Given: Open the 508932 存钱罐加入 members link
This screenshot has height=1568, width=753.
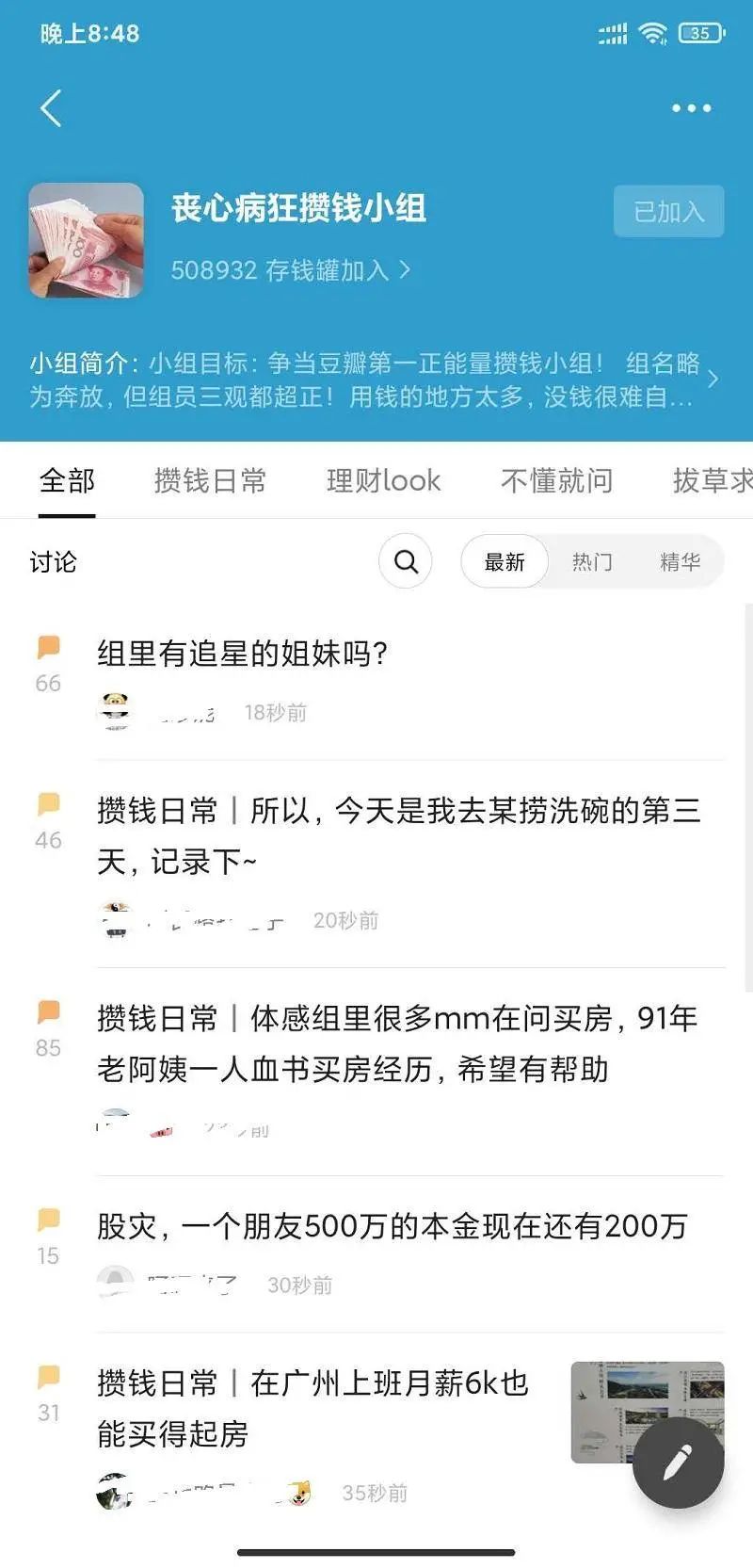Looking at the screenshot, I should [x=290, y=270].
